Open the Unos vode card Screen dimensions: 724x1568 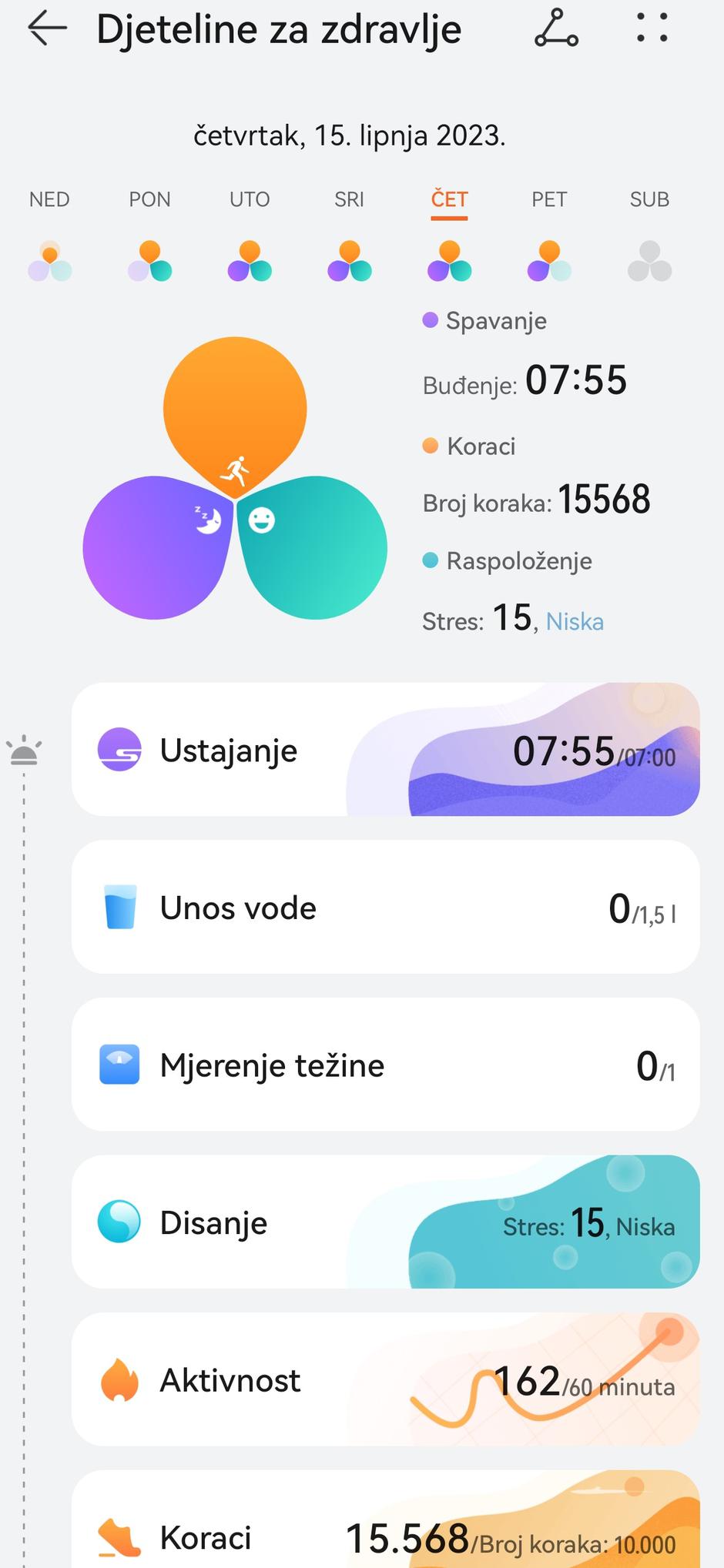coord(385,908)
